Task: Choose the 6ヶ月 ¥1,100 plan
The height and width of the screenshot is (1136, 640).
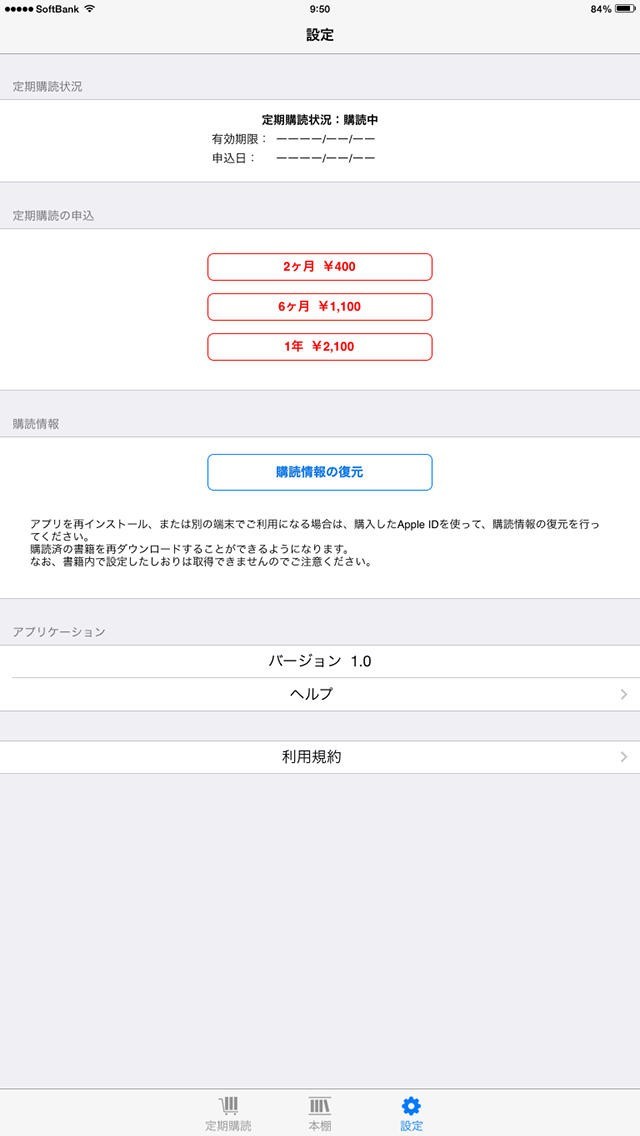Action: point(319,307)
